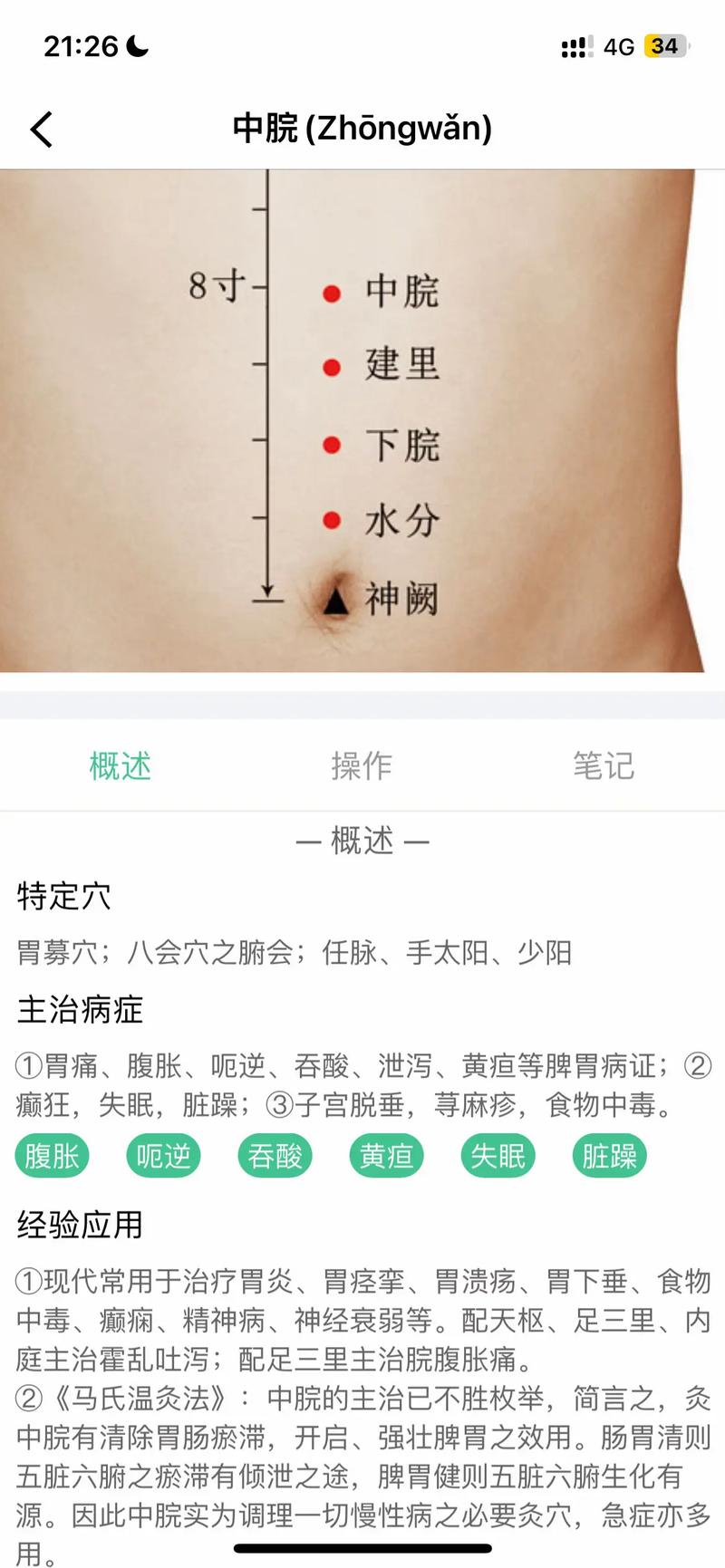The width and height of the screenshot is (725, 1568).
Task: Tap the red dot marking 中脘 point
Action: pos(332,293)
